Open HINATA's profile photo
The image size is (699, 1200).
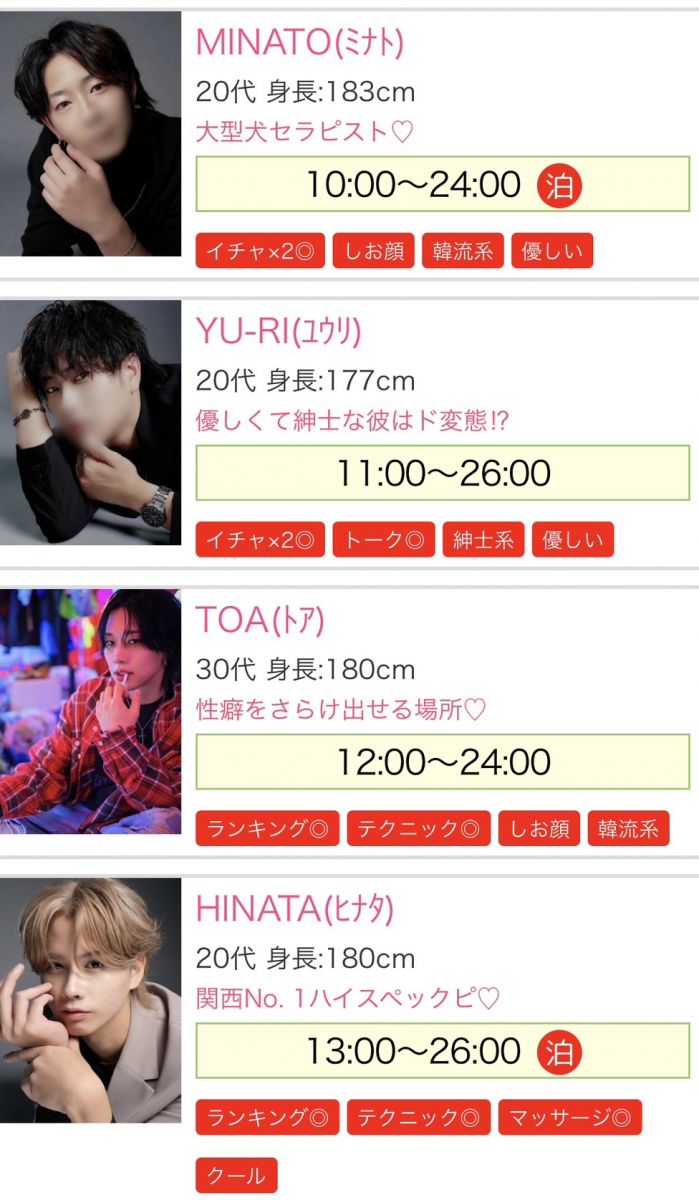pos(90,1000)
